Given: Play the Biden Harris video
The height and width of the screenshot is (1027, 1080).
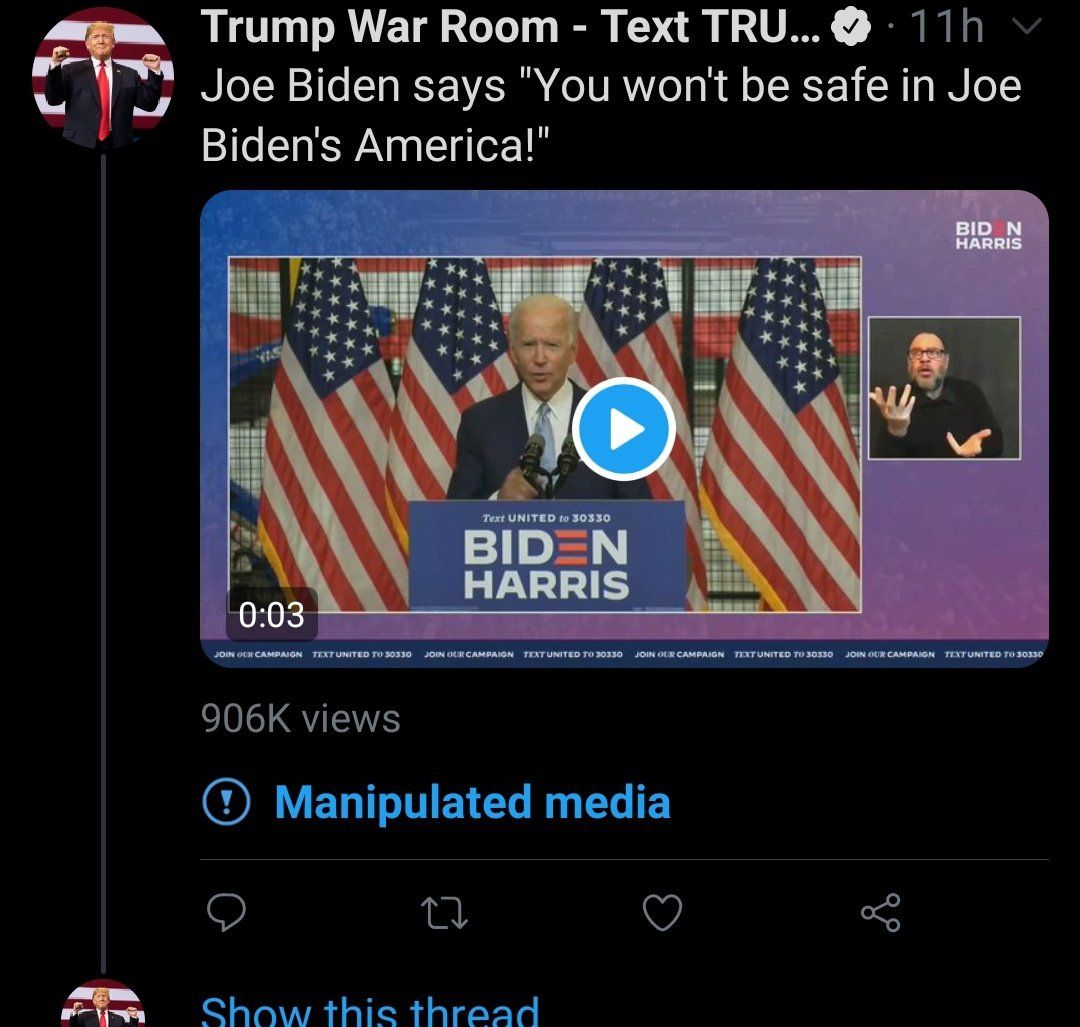Looking at the screenshot, I should click(x=624, y=430).
